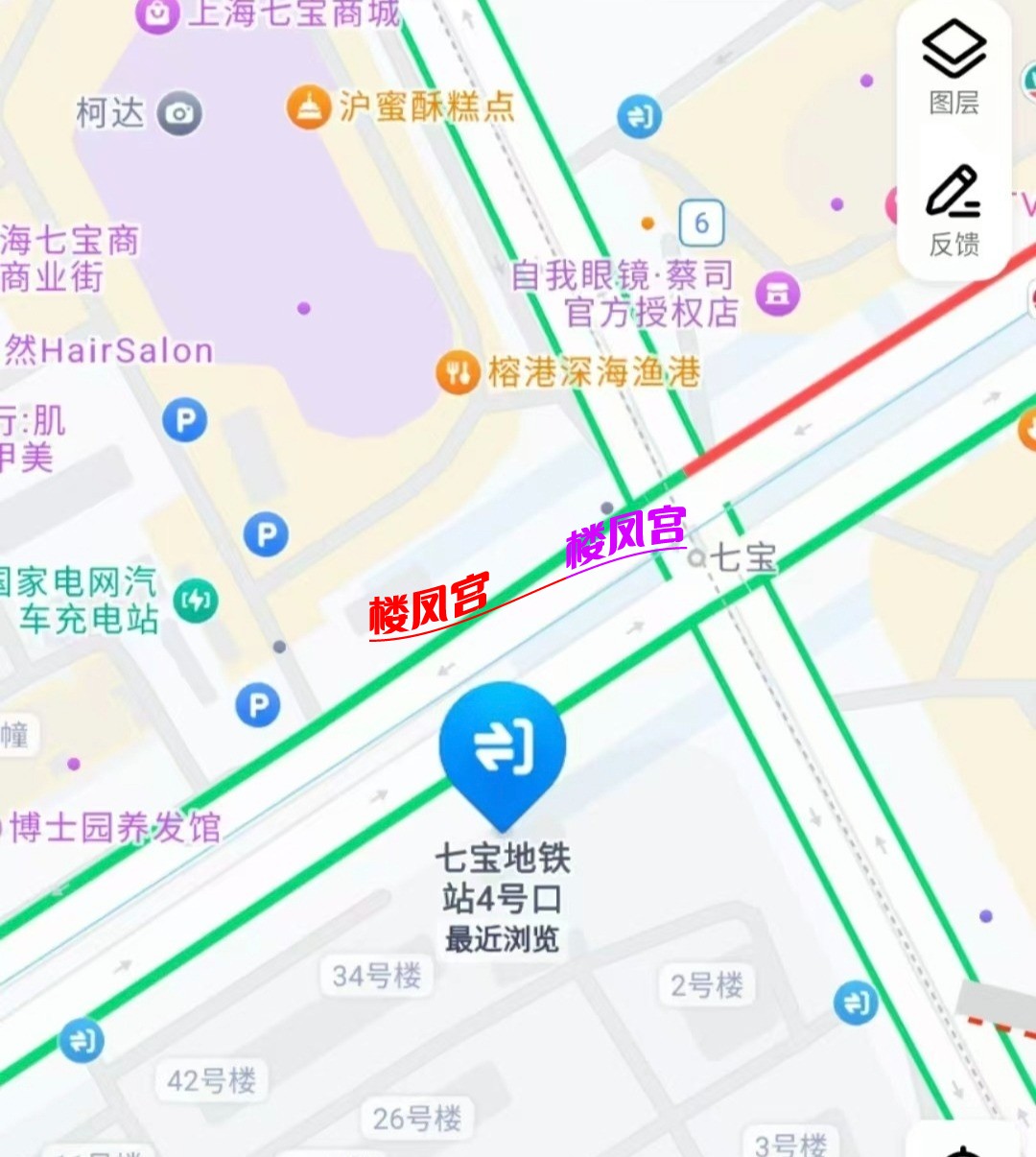Click the camera icon next to 柯达
The width and height of the screenshot is (1036, 1157).
tap(177, 113)
